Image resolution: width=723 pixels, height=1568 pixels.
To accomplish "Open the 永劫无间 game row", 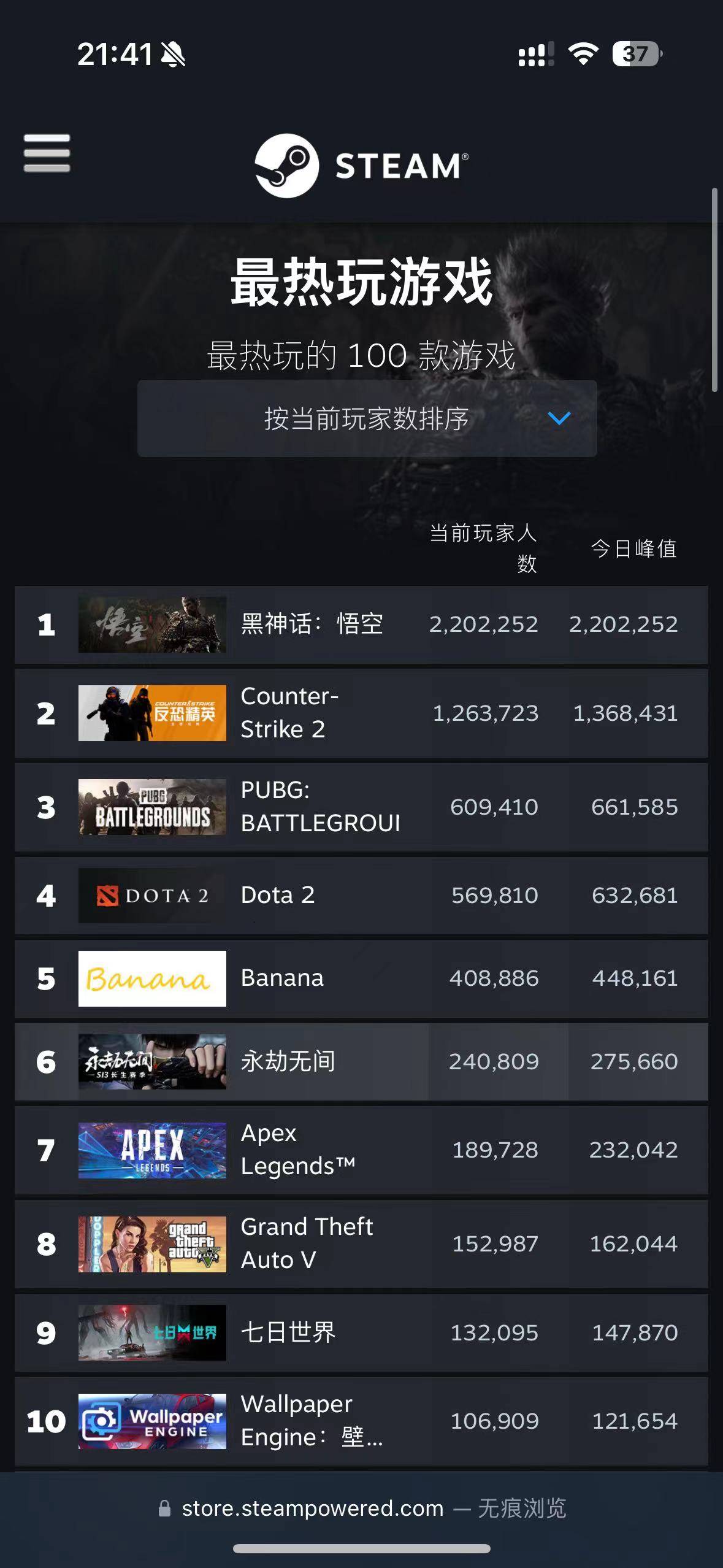I will pyautogui.click(x=287, y=1061).
